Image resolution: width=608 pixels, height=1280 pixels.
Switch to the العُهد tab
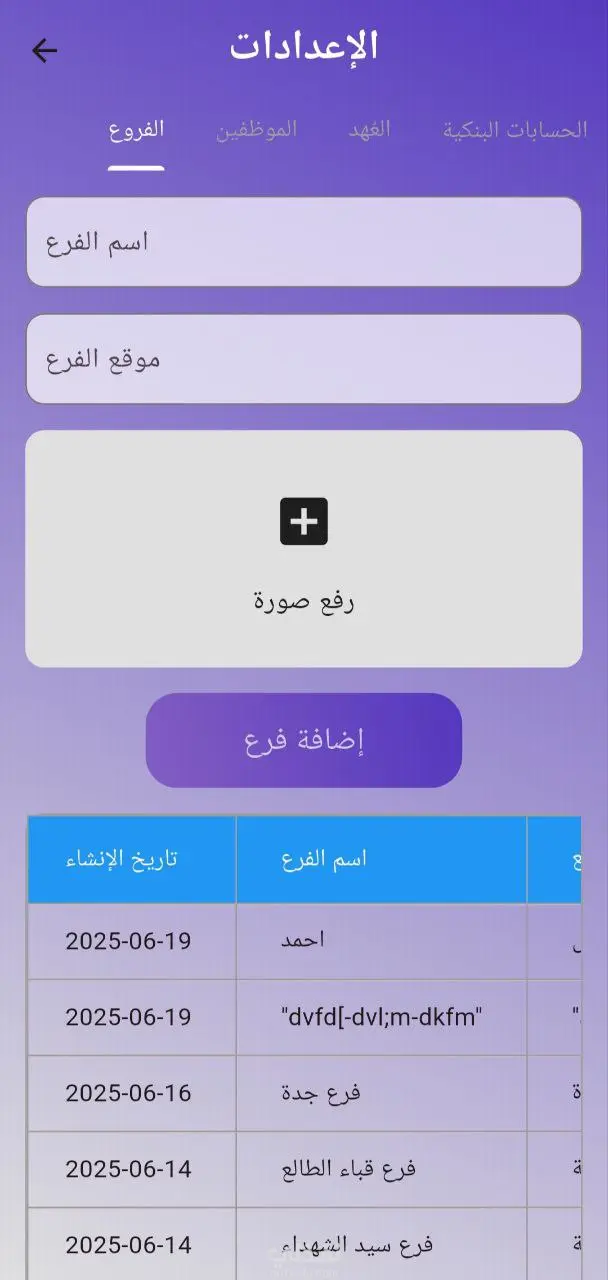[369, 130]
